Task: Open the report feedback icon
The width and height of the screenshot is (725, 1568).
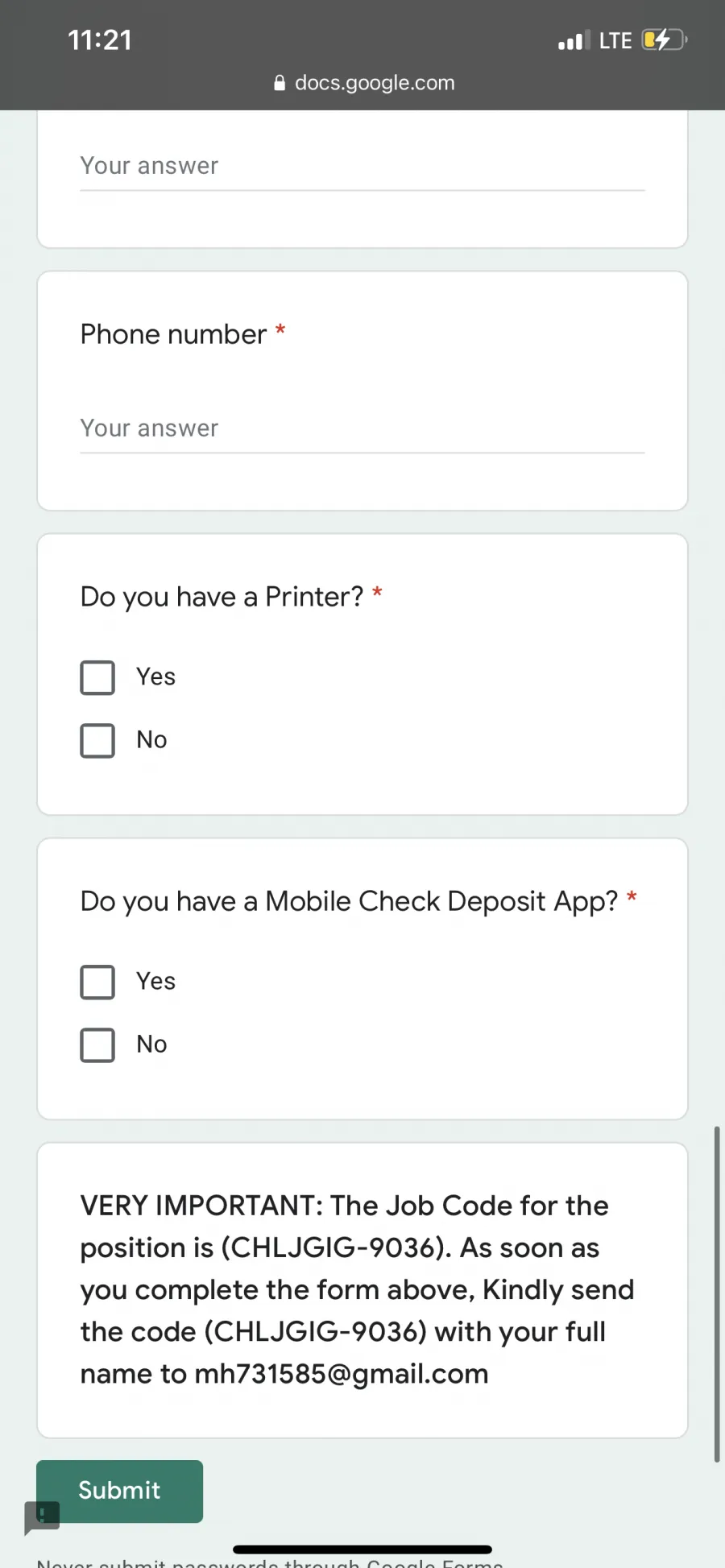Action: coord(43,1518)
